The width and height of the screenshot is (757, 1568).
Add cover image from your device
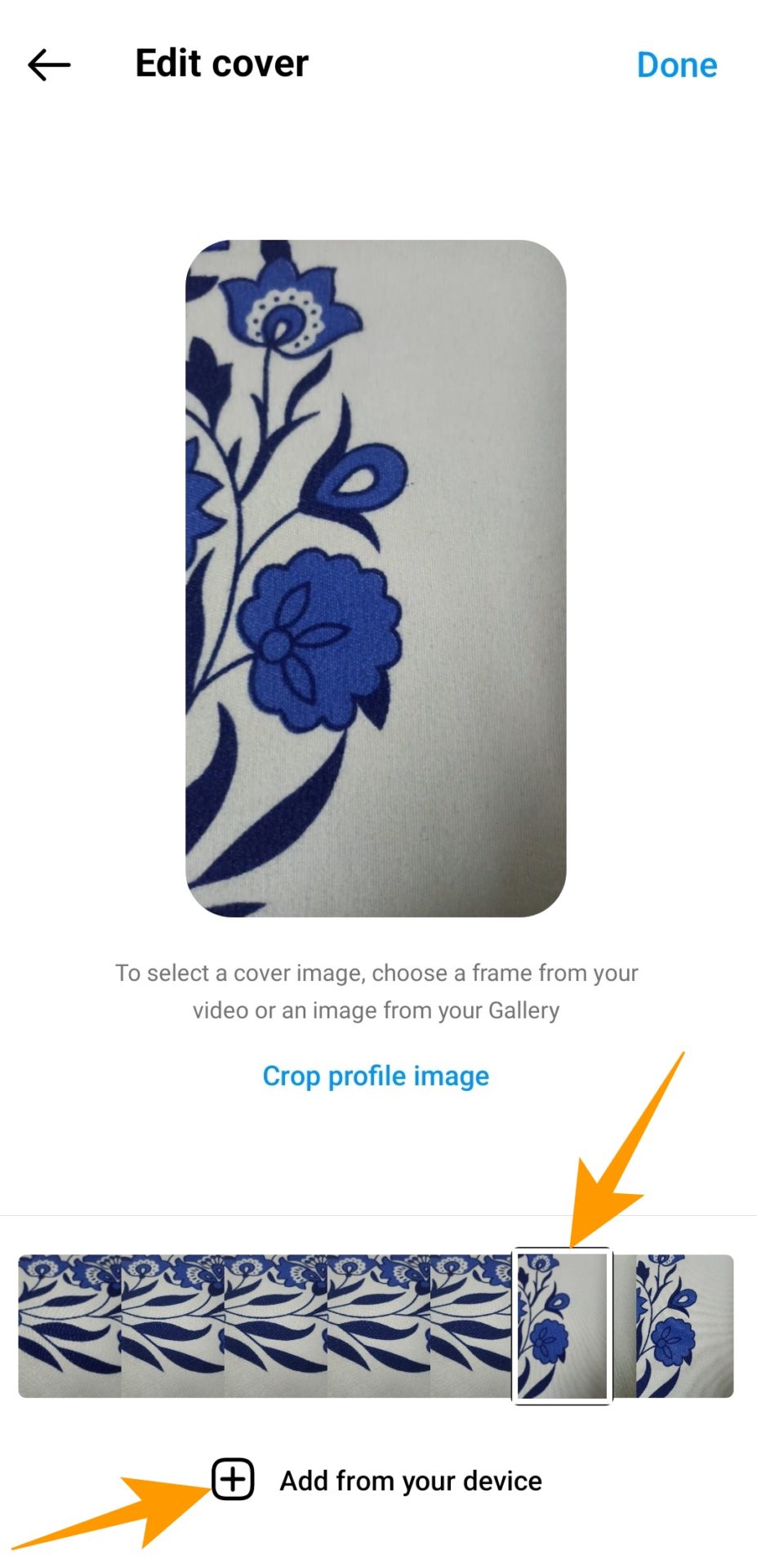click(x=377, y=1480)
